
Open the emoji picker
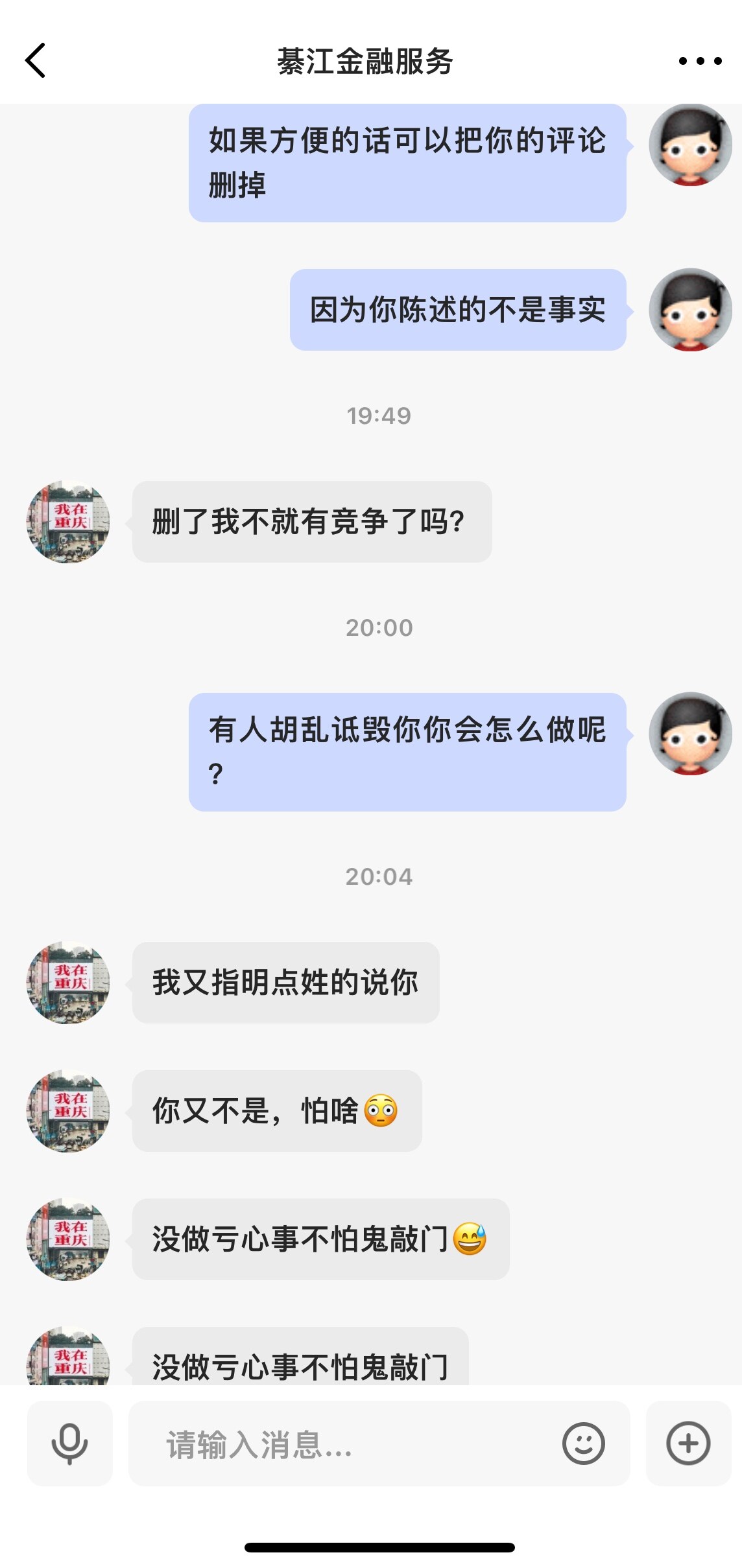tap(583, 1444)
